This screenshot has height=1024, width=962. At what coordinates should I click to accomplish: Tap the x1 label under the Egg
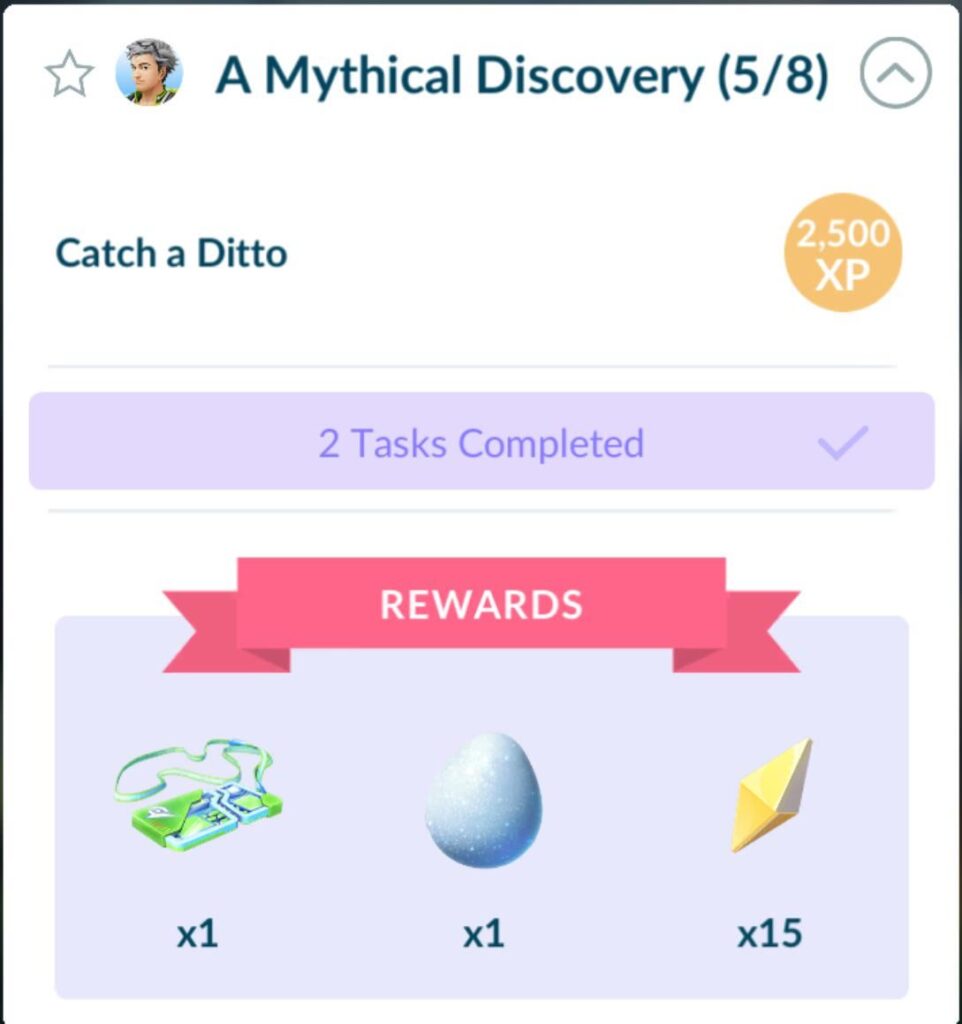(x=485, y=932)
